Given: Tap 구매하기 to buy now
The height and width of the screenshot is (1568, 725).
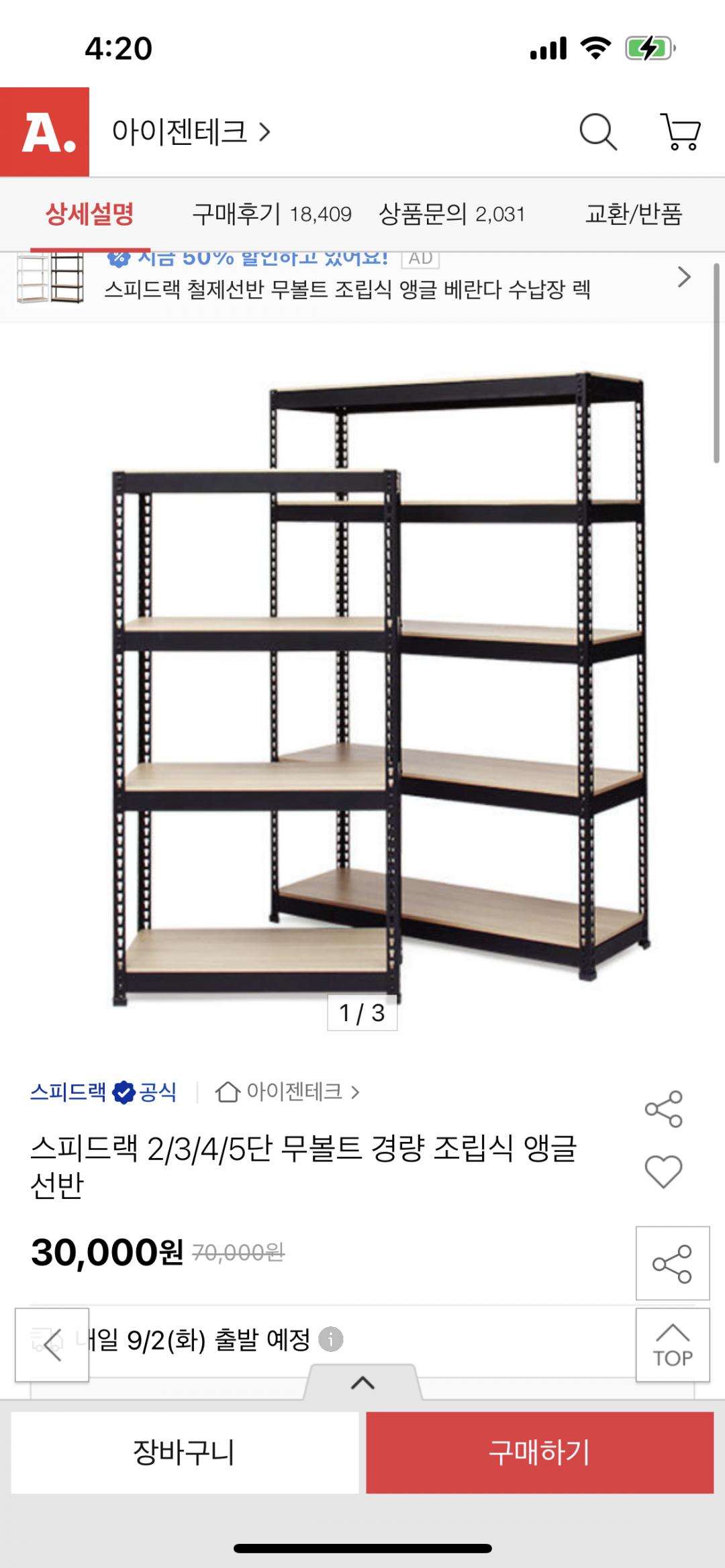Looking at the screenshot, I should [539, 1453].
